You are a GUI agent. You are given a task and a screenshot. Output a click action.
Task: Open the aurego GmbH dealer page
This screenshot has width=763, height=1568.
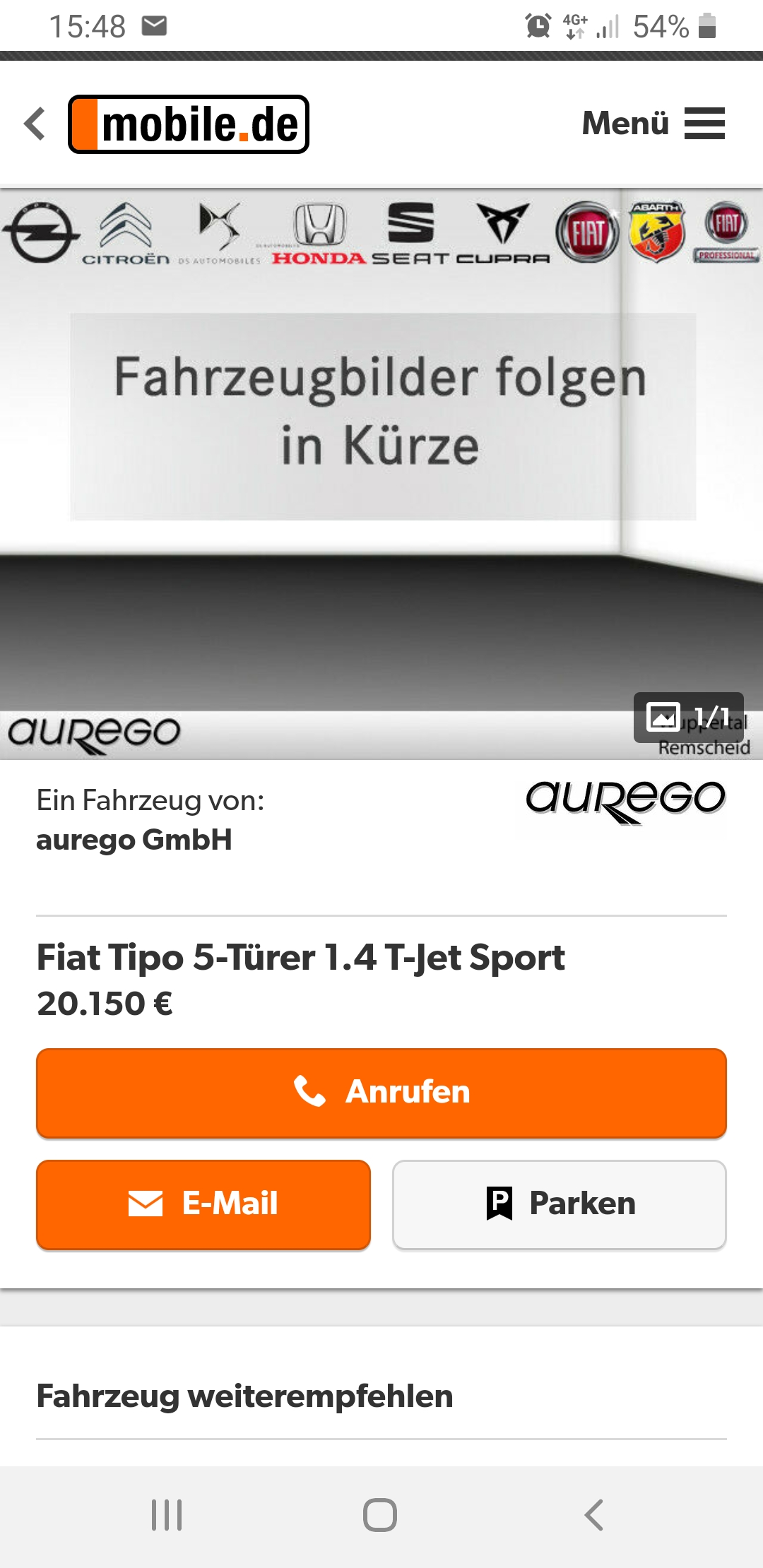(x=134, y=839)
